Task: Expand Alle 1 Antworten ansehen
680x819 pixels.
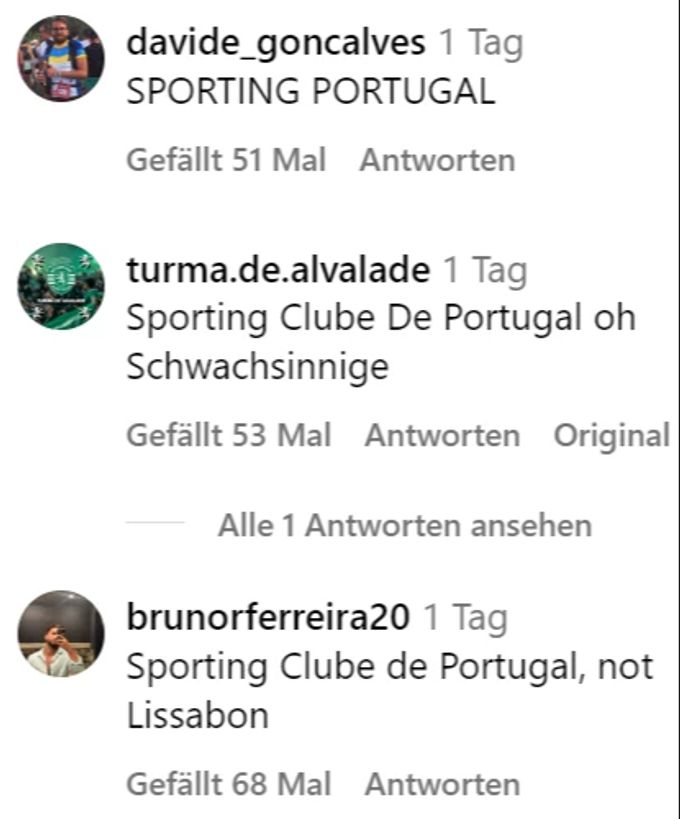Action: point(404,525)
